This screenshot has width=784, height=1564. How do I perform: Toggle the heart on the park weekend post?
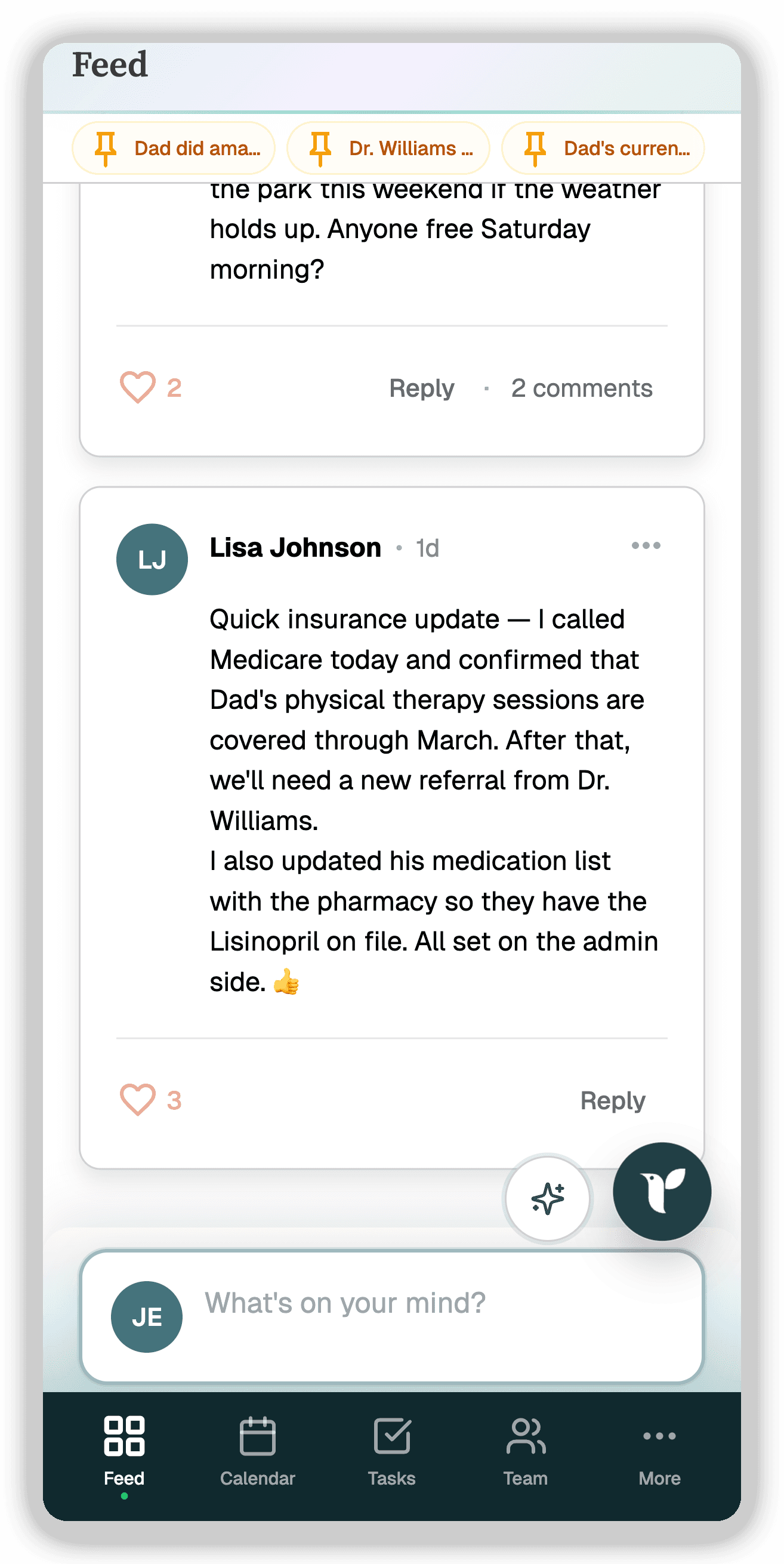pyautogui.click(x=138, y=387)
